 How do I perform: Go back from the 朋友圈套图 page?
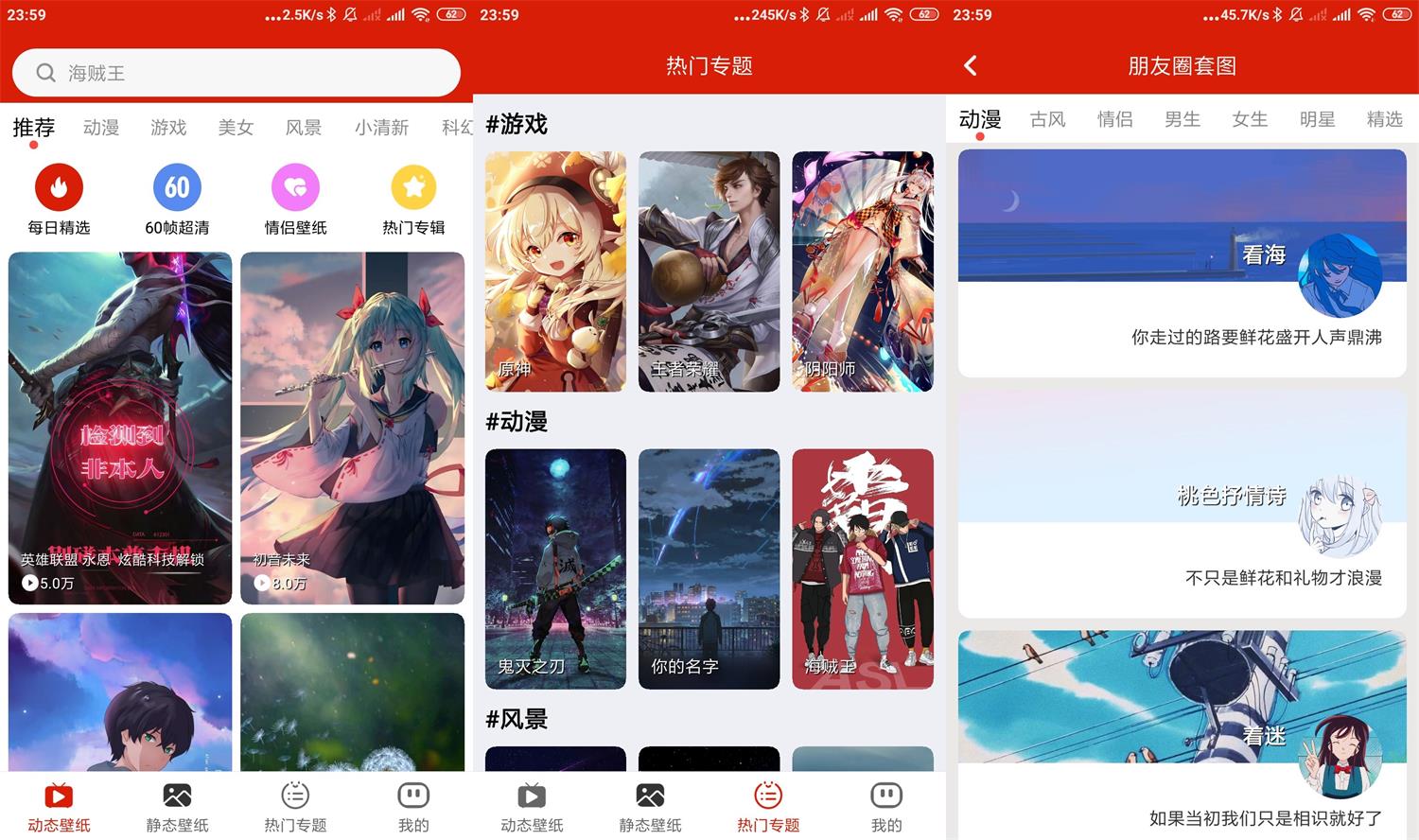pos(970,65)
